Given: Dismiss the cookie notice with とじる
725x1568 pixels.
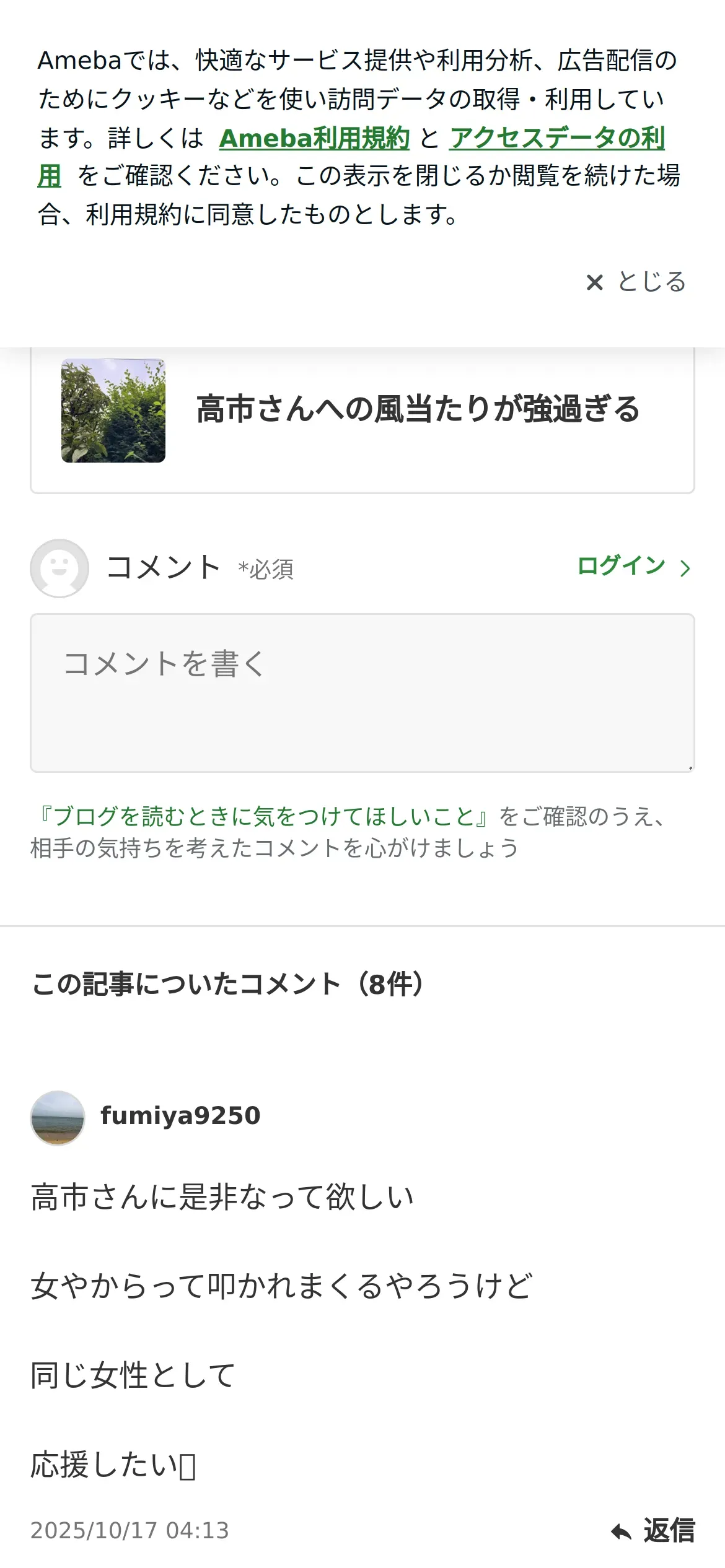Looking at the screenshot, I should click(x=636, y=282).
